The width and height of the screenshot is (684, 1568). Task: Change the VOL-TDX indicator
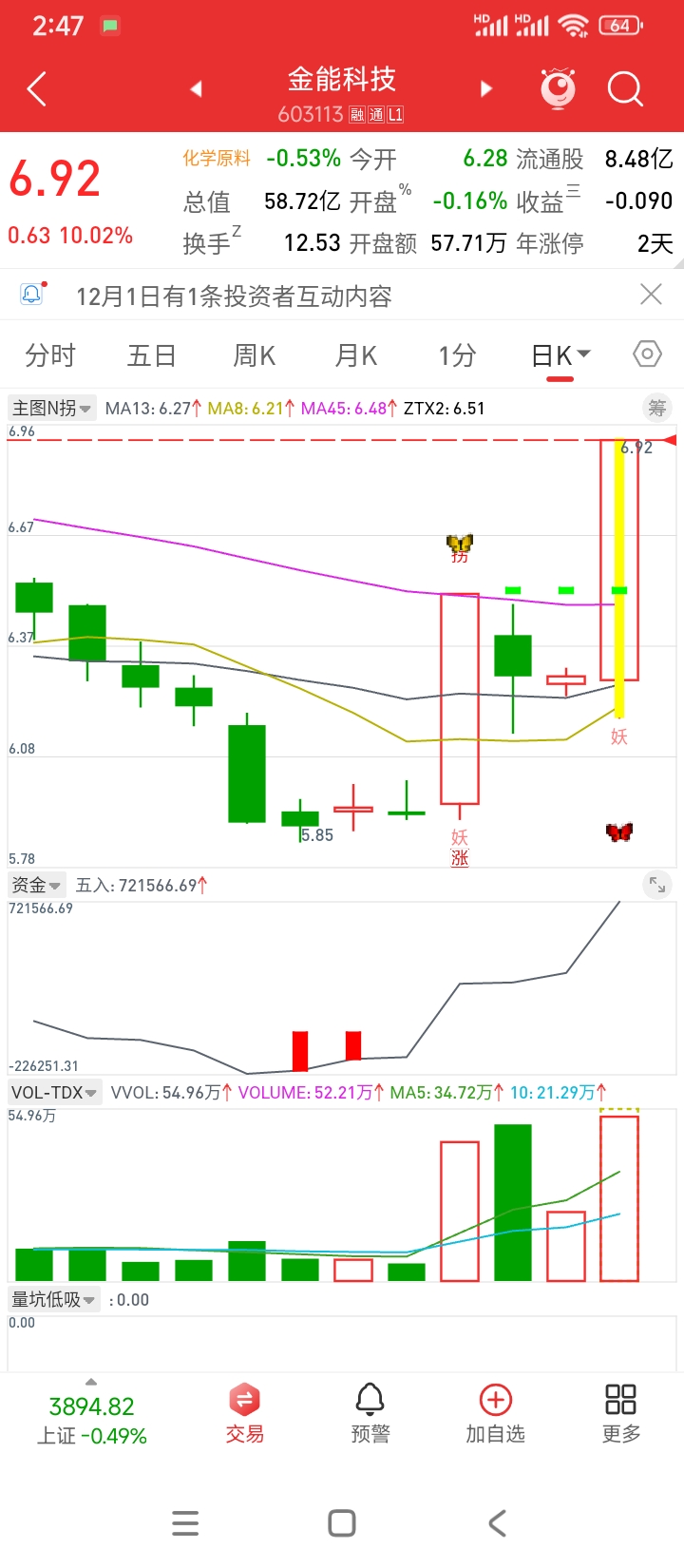coord(55,1093)
